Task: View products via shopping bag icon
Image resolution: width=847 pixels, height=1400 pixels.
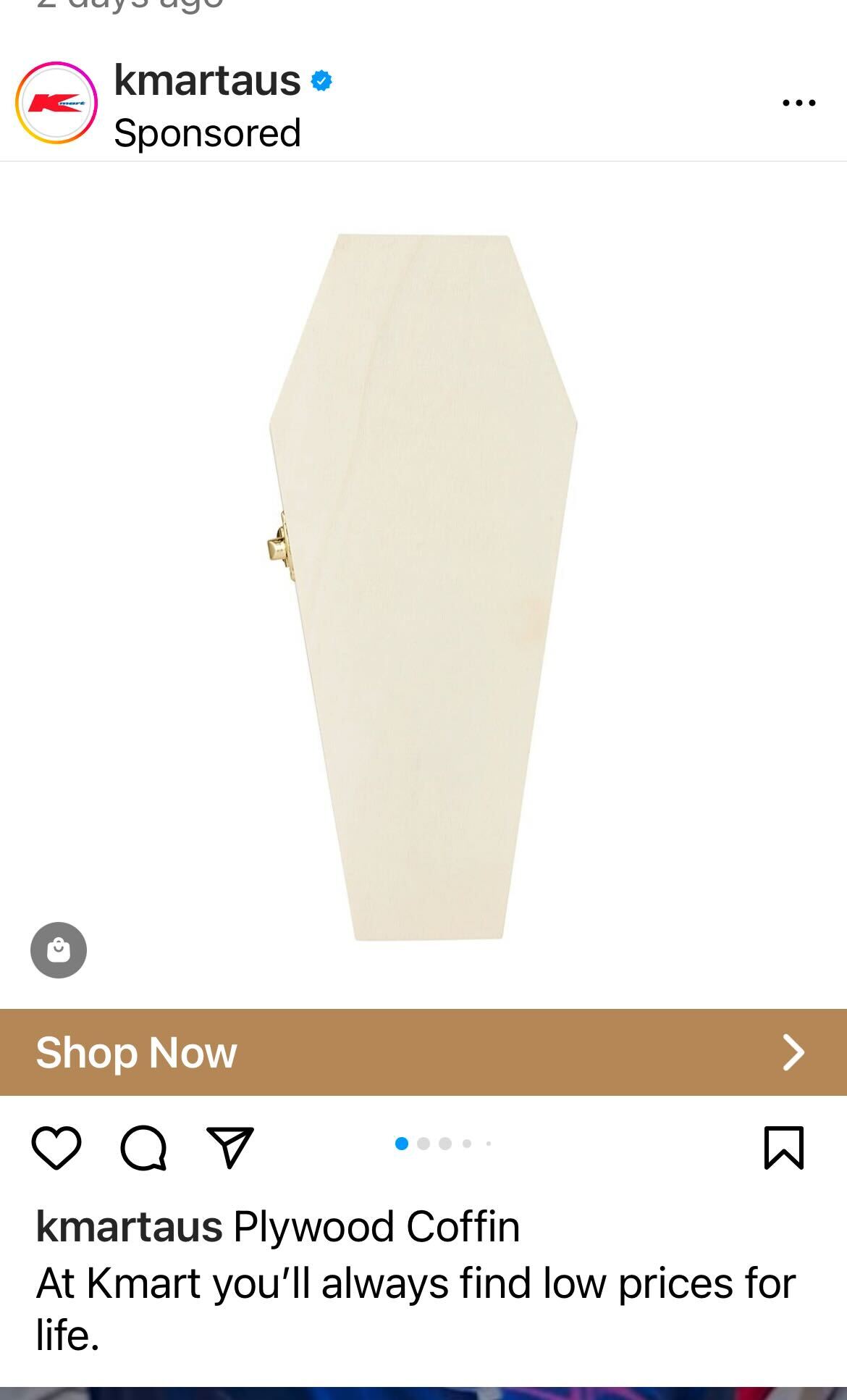Action: (x=59, y=950)
